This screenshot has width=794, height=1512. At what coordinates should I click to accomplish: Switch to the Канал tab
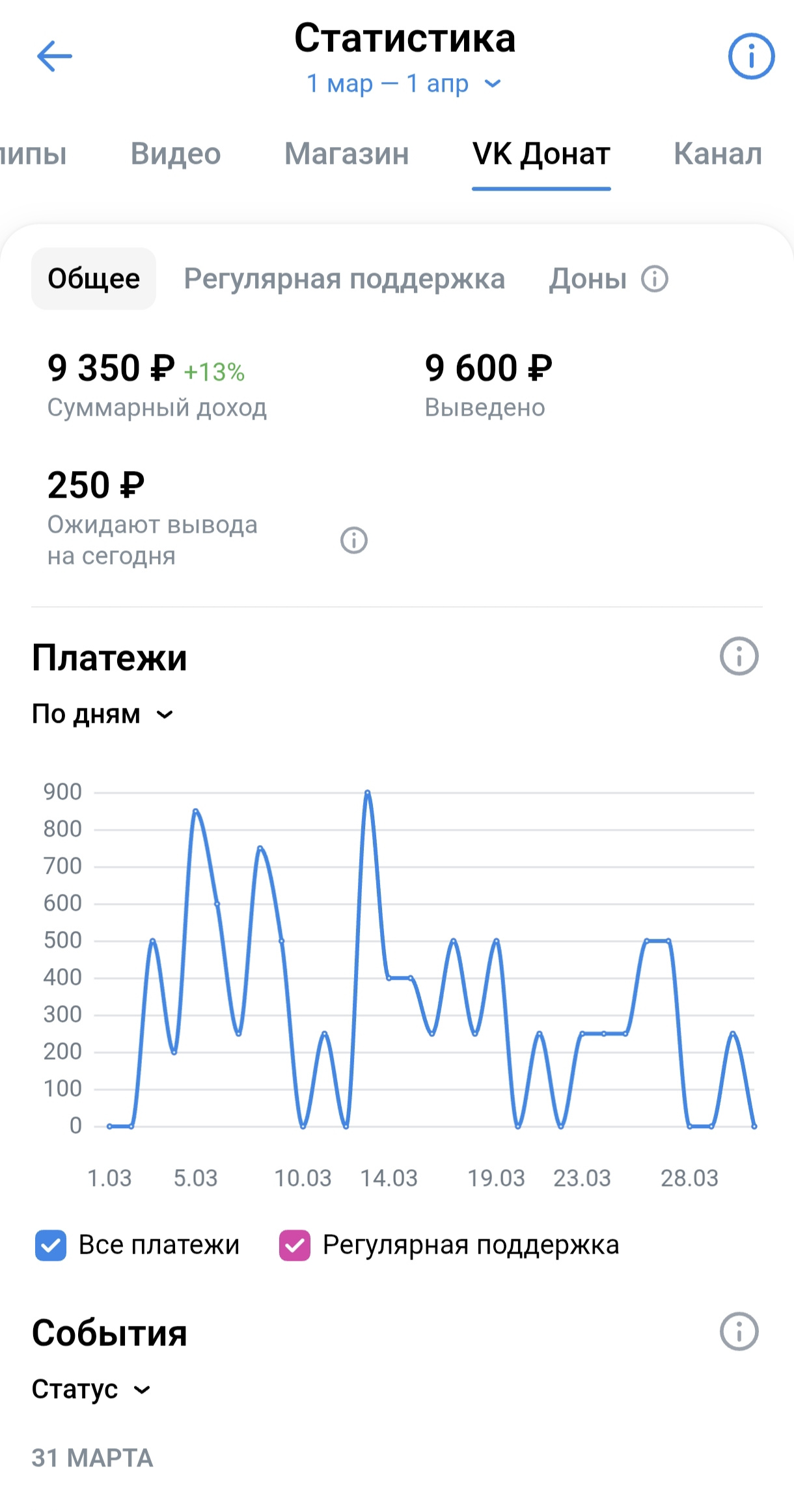click(717, 154)
